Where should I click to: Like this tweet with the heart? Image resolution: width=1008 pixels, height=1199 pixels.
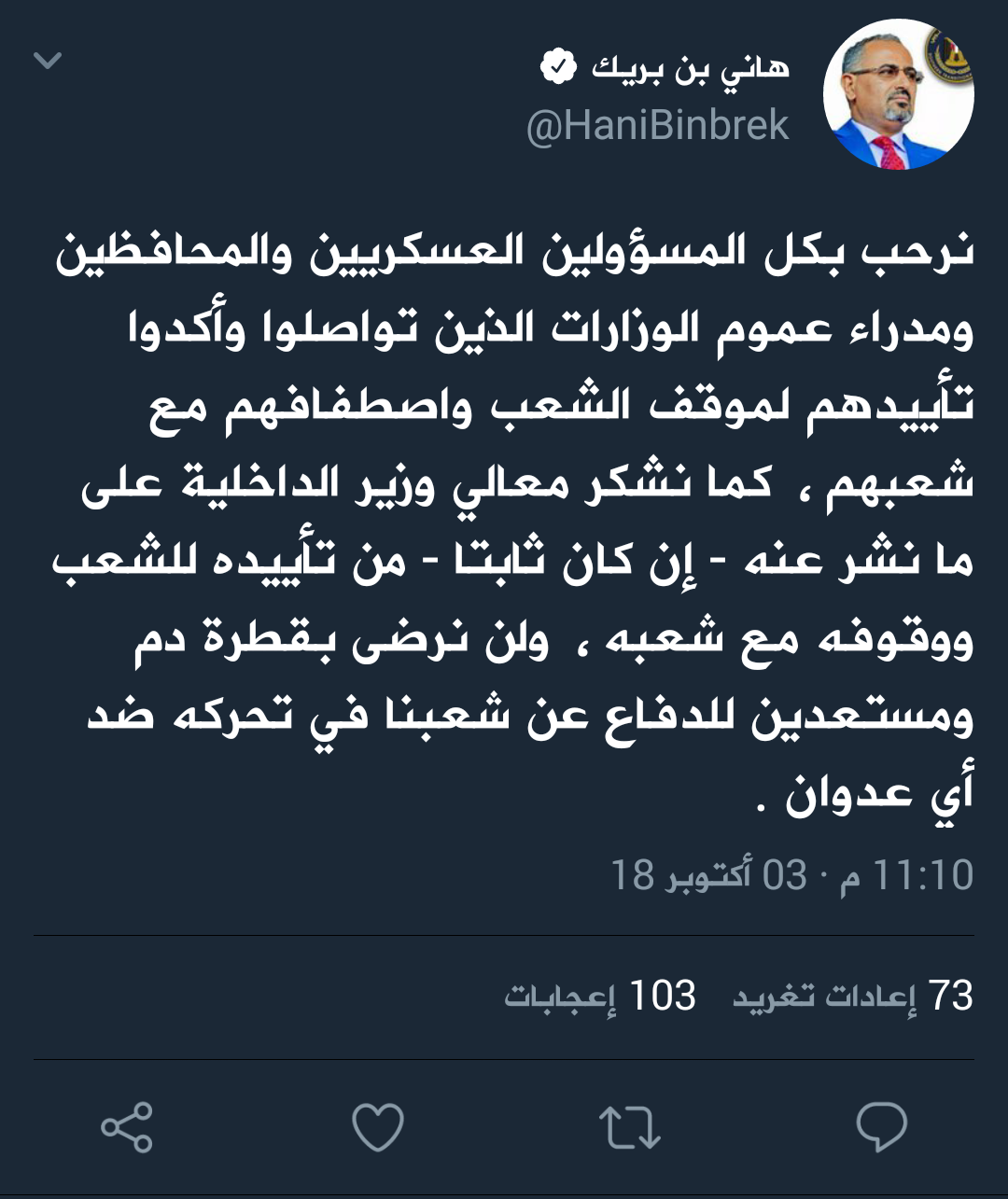pyautogui.click(x=378, y=1126)
